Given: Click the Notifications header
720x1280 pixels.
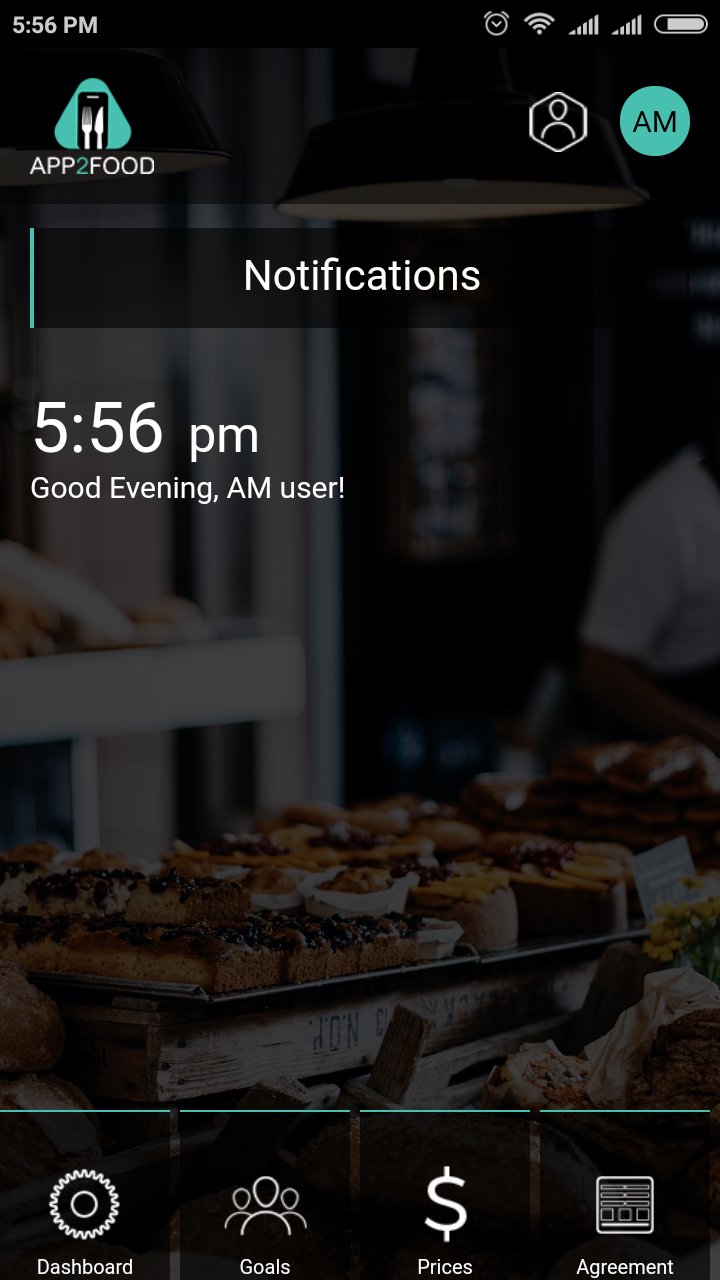Looking at the screenshot, I should click(363, 274).
